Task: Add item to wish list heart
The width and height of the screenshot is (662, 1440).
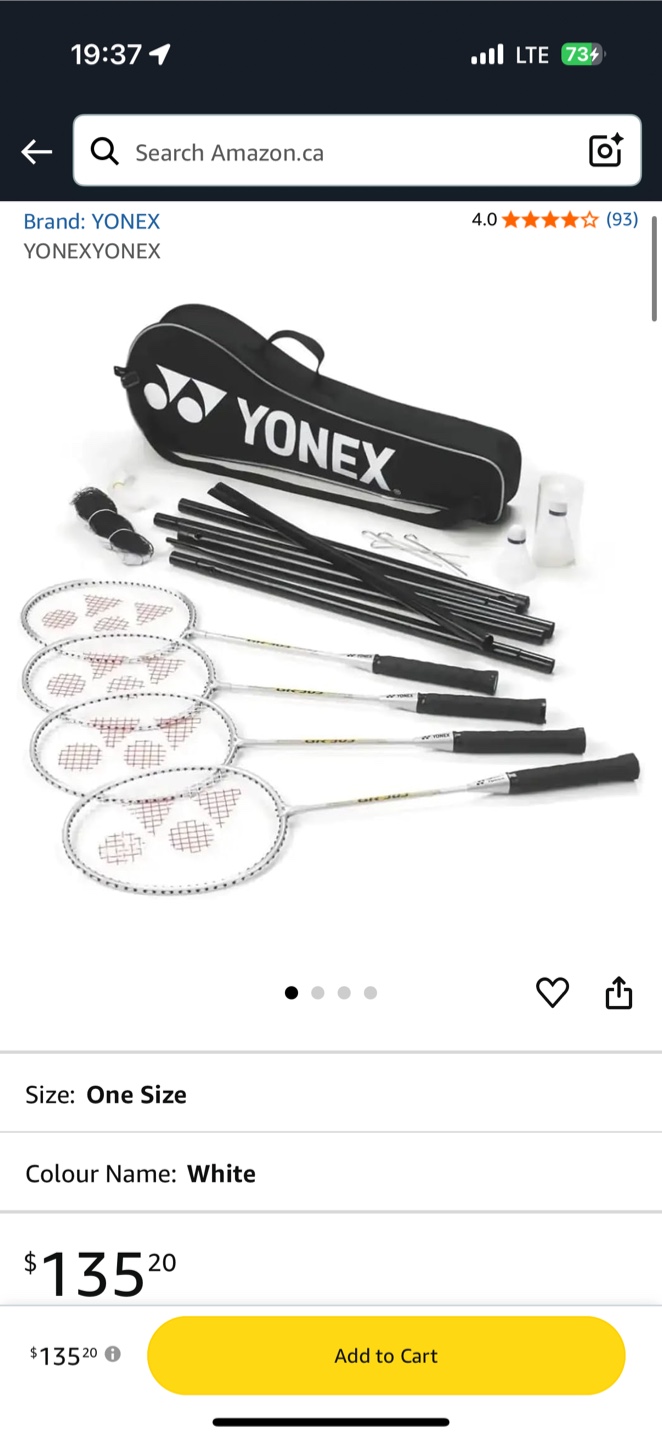Action: coord(552,992)
